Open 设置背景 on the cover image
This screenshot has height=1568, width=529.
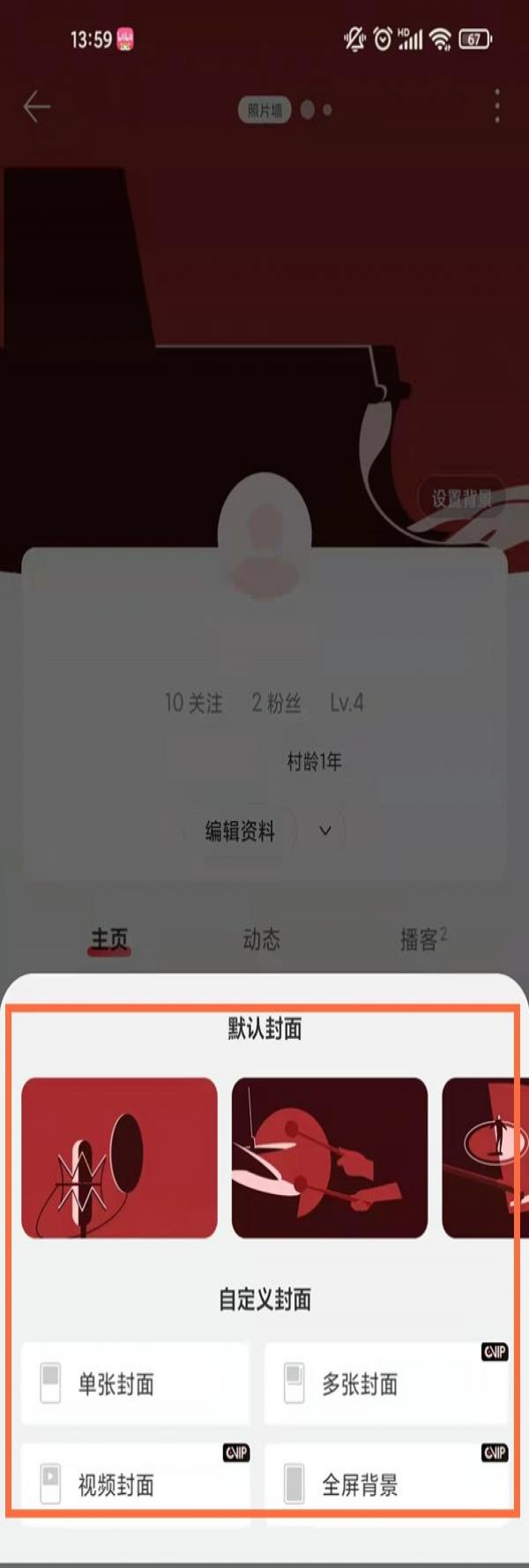pyautogui.click(x=460, y=499)
